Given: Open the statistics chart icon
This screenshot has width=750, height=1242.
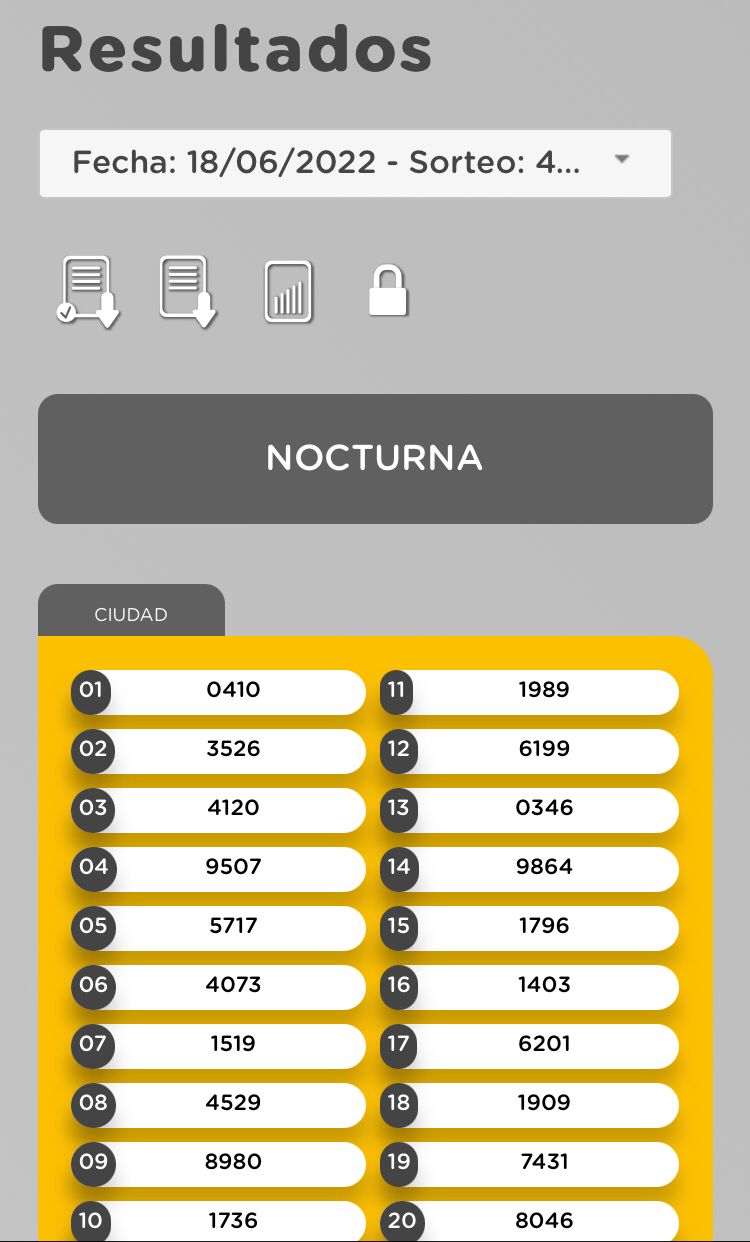Looking at the screenshot, I should click(288, 292).
